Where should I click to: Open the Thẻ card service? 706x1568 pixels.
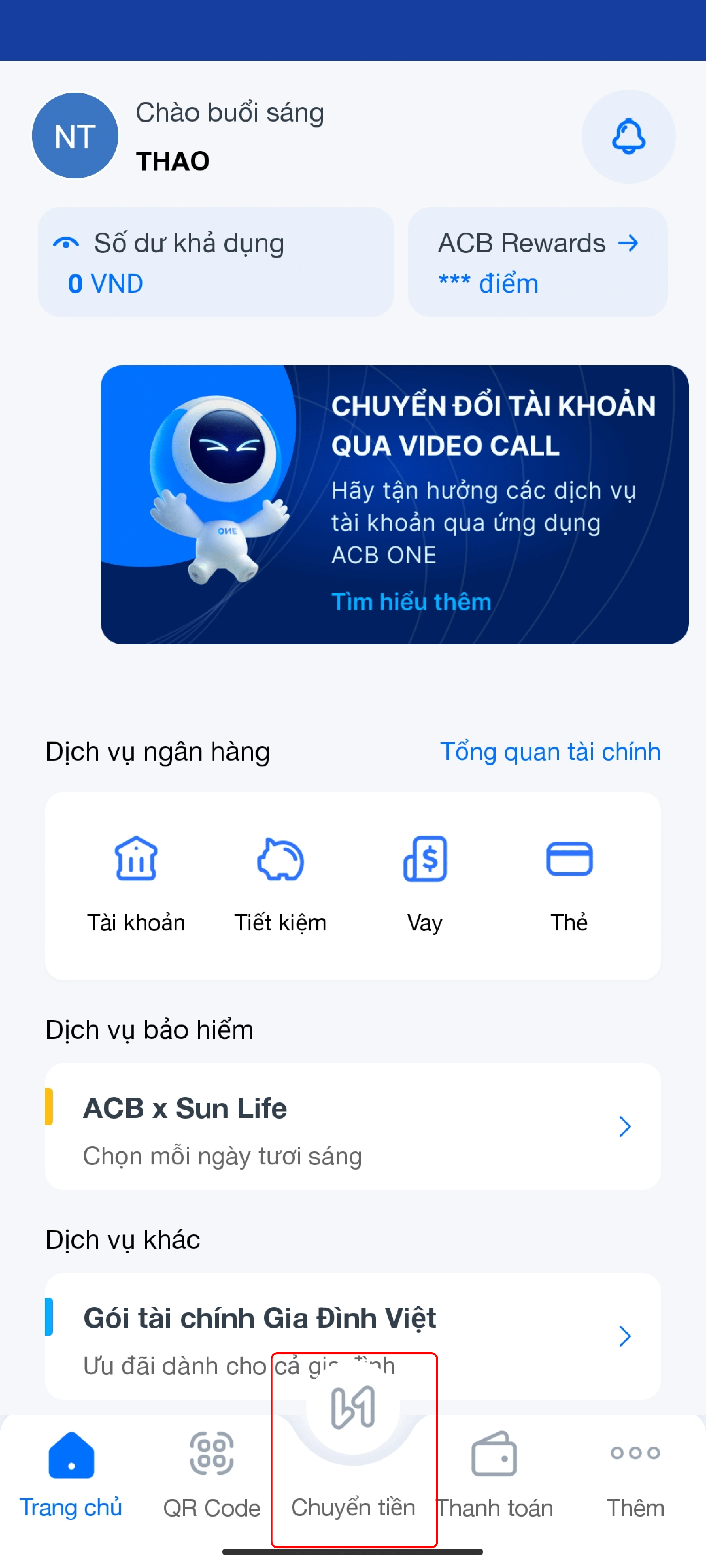coord(569,883)
